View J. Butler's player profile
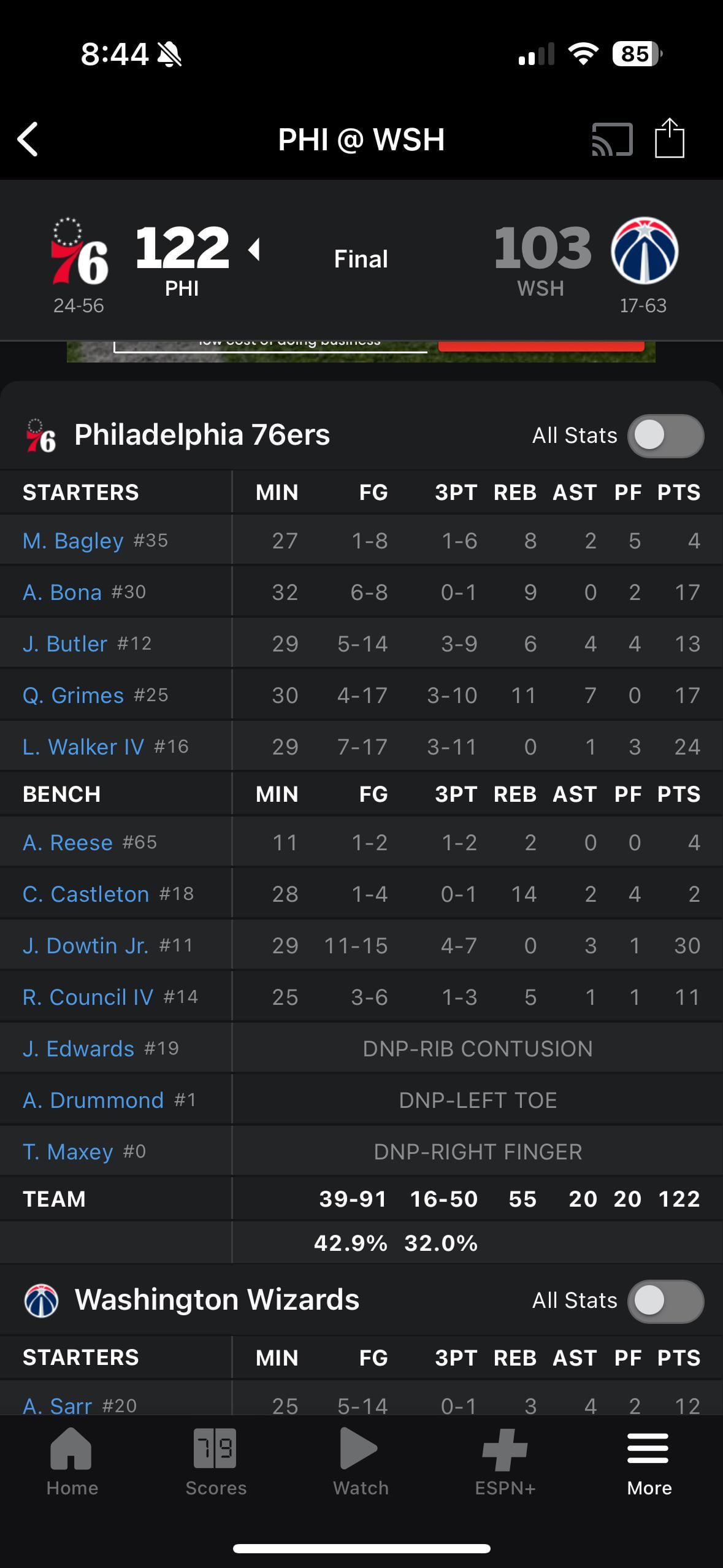This screenshot has width=723, height=1568. click(65, 644)
